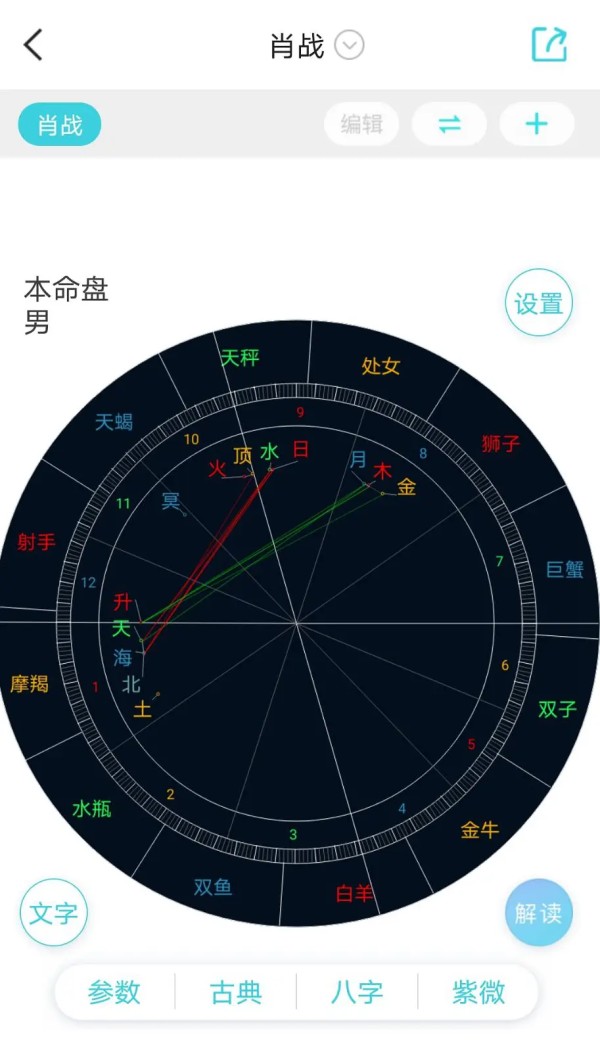Add a new profile with the plus button

pyautogui.click(x=536, y=124)
